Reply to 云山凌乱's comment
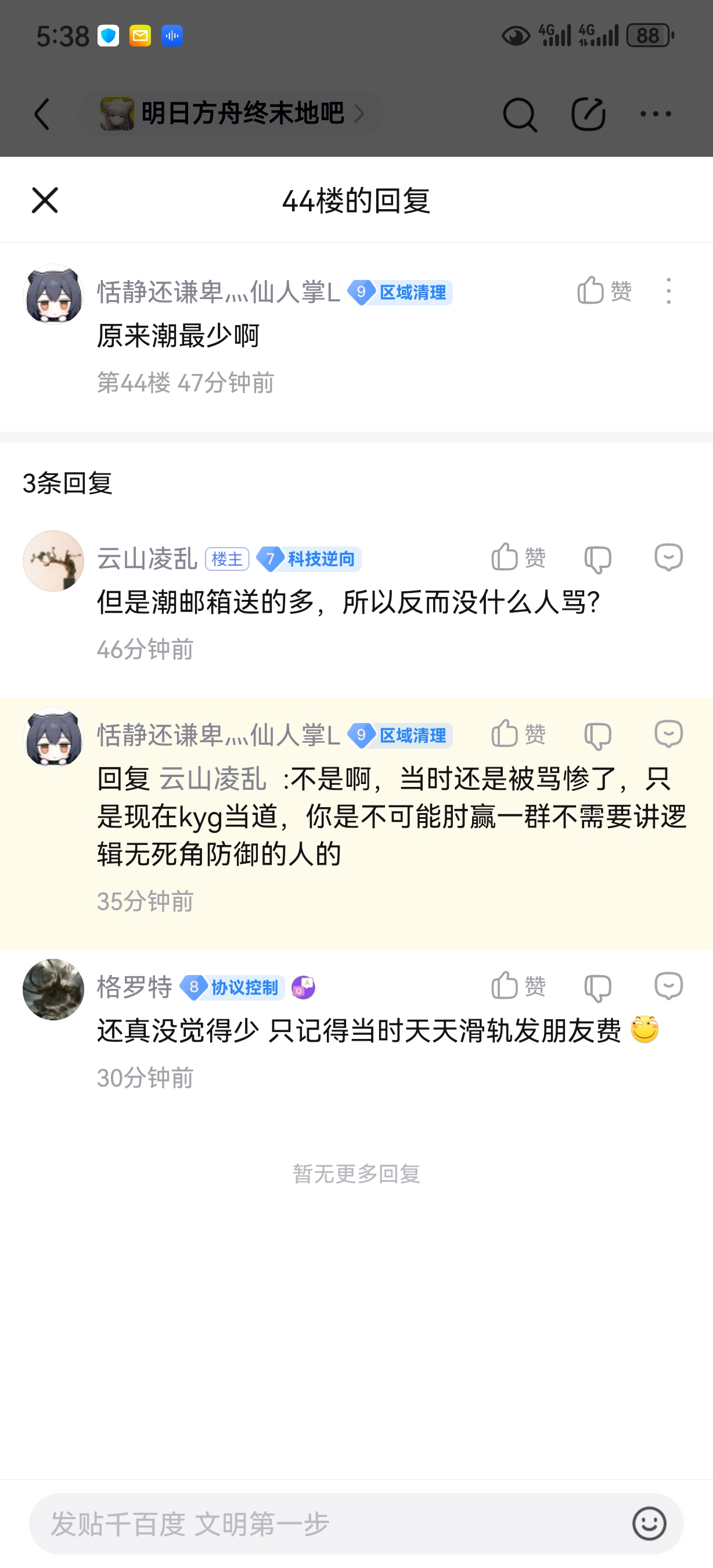The image size is (713, 1568). pyautogui.click(x=668, y=558)
